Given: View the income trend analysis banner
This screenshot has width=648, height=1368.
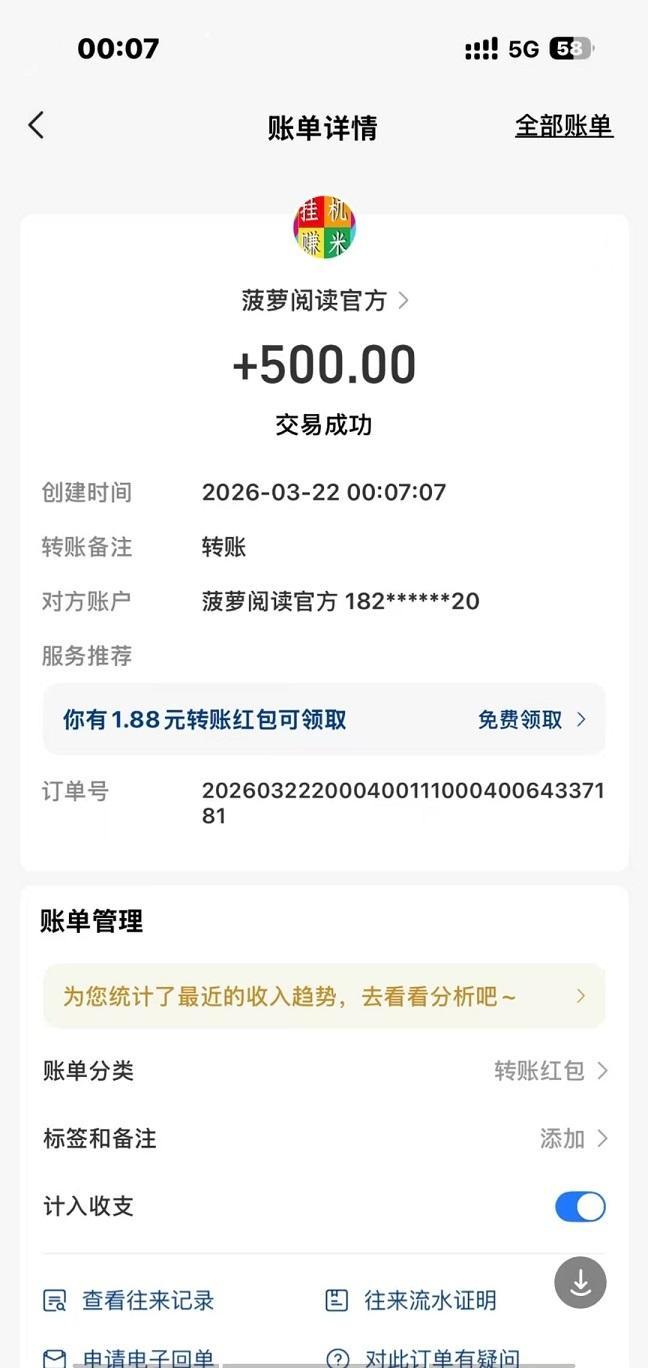Looking at the screenshot, I should [x=324, y=996].
